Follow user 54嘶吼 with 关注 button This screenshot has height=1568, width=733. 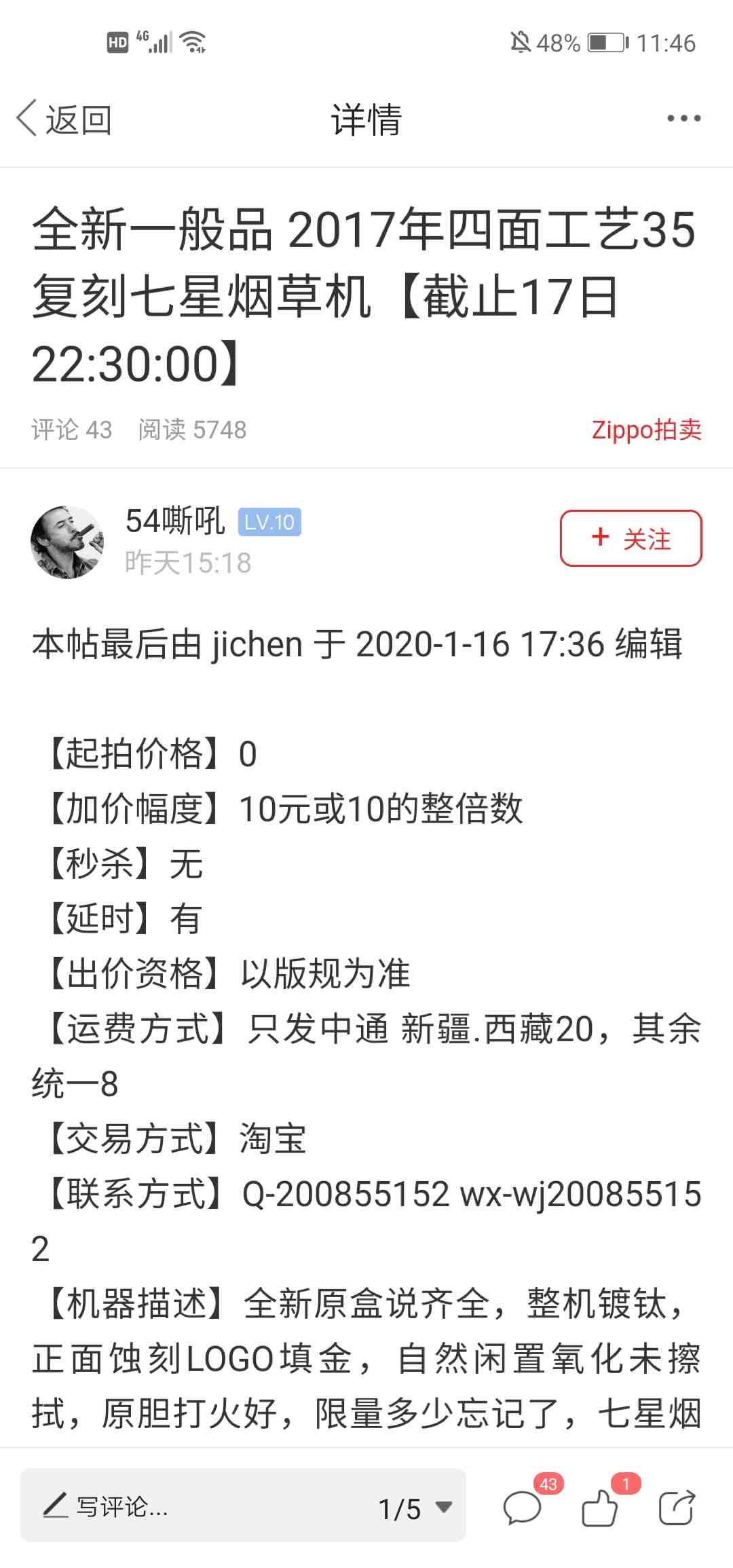pos(631,538)
